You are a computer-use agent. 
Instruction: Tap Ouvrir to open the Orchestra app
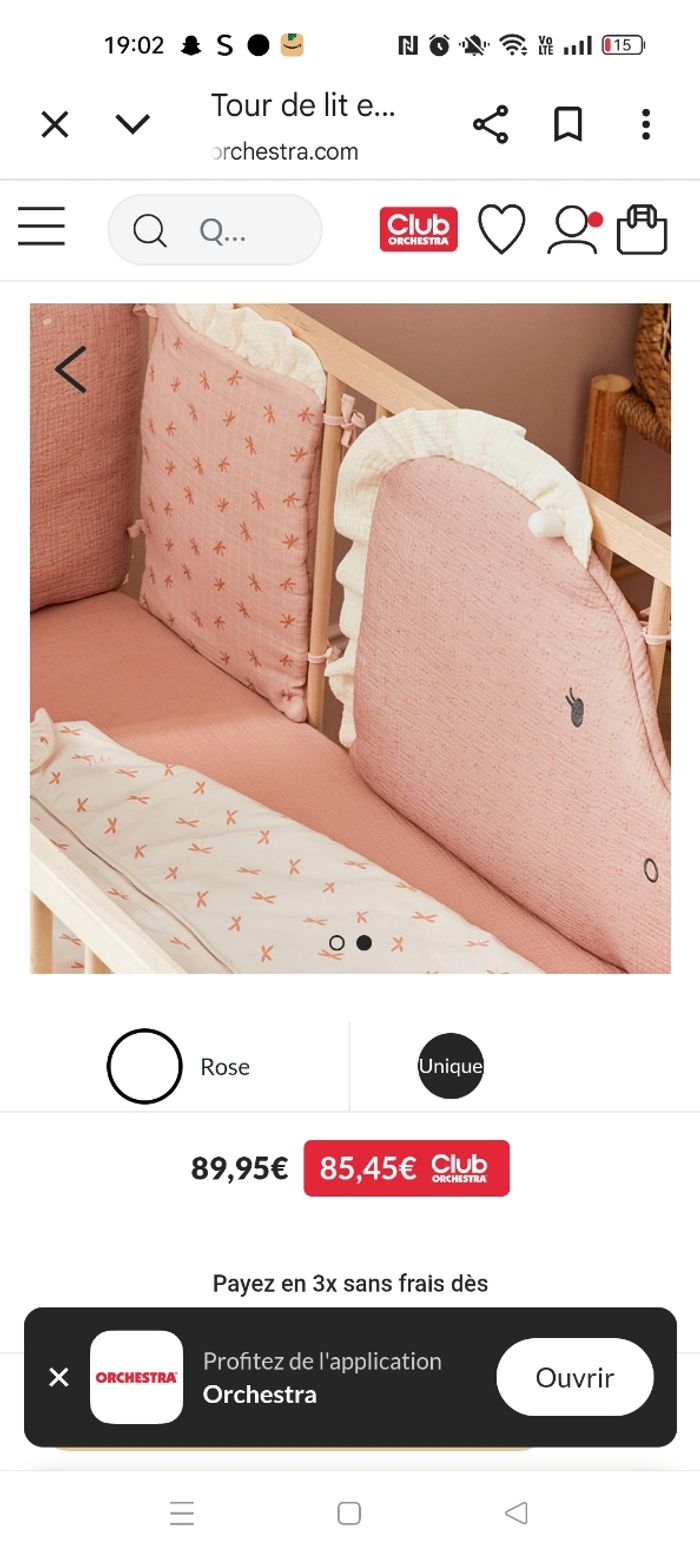point(574,1377)
